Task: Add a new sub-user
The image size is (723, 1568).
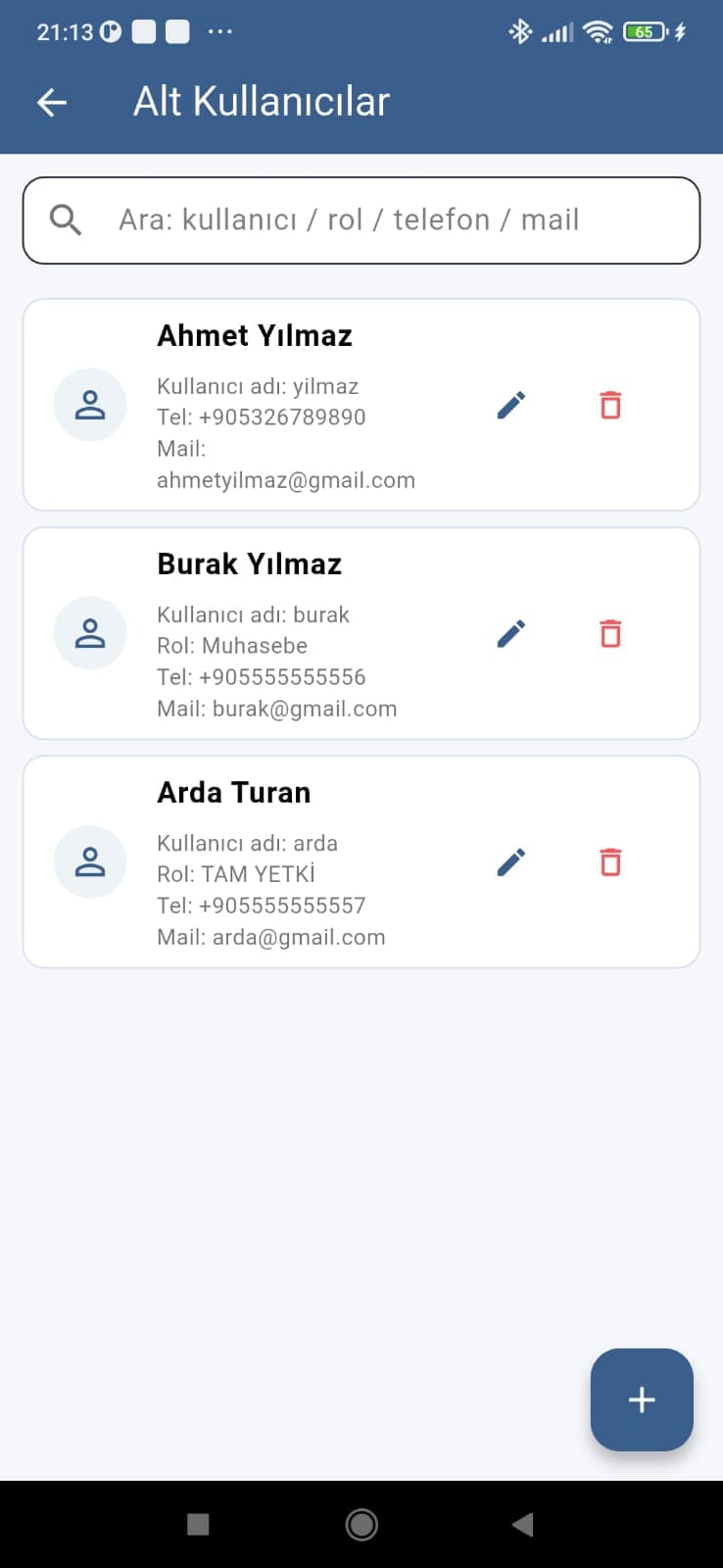Action: click(x=641, y=1399)
